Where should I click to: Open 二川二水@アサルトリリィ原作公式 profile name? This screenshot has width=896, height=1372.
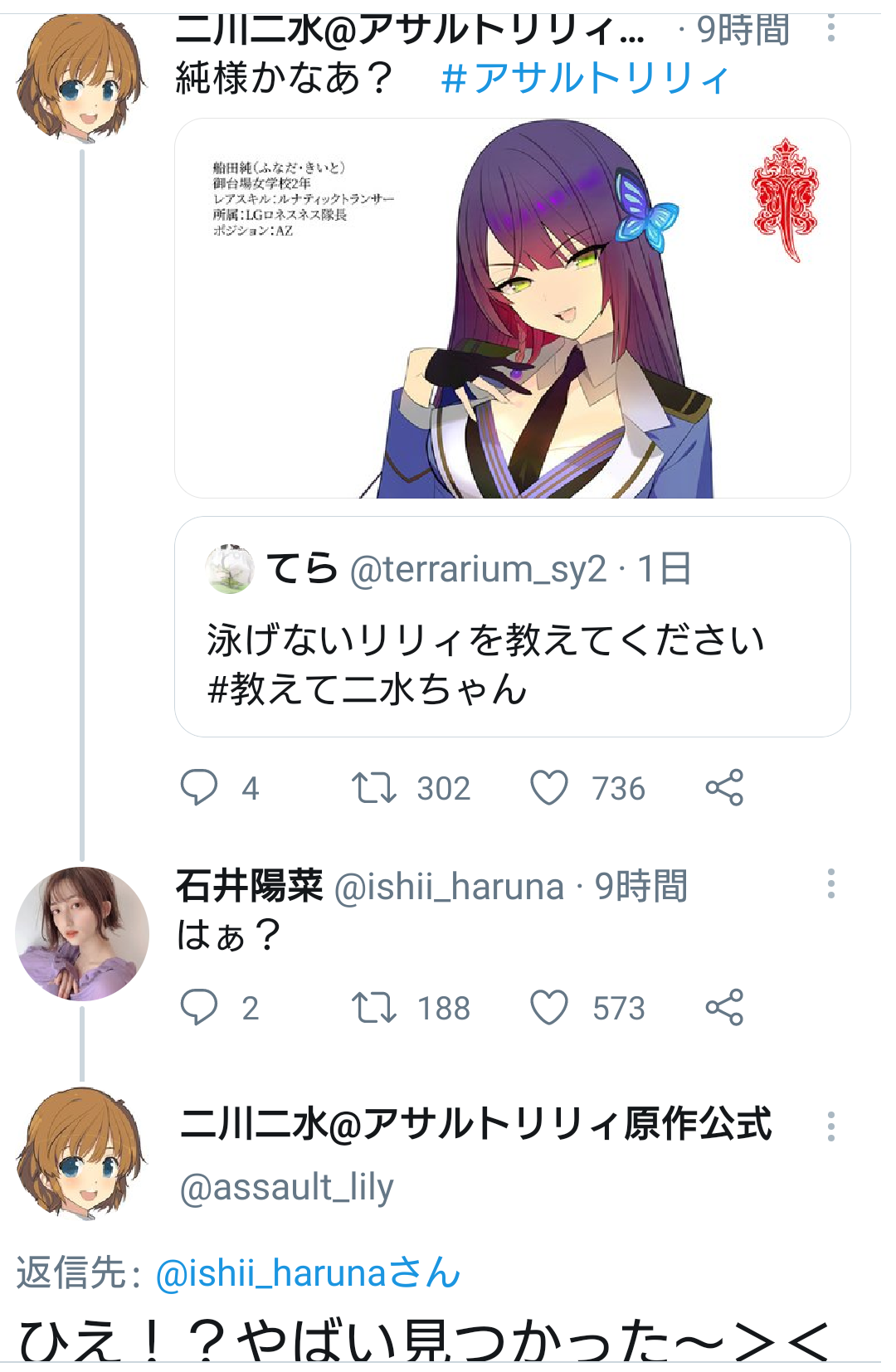coord(475,1124)
